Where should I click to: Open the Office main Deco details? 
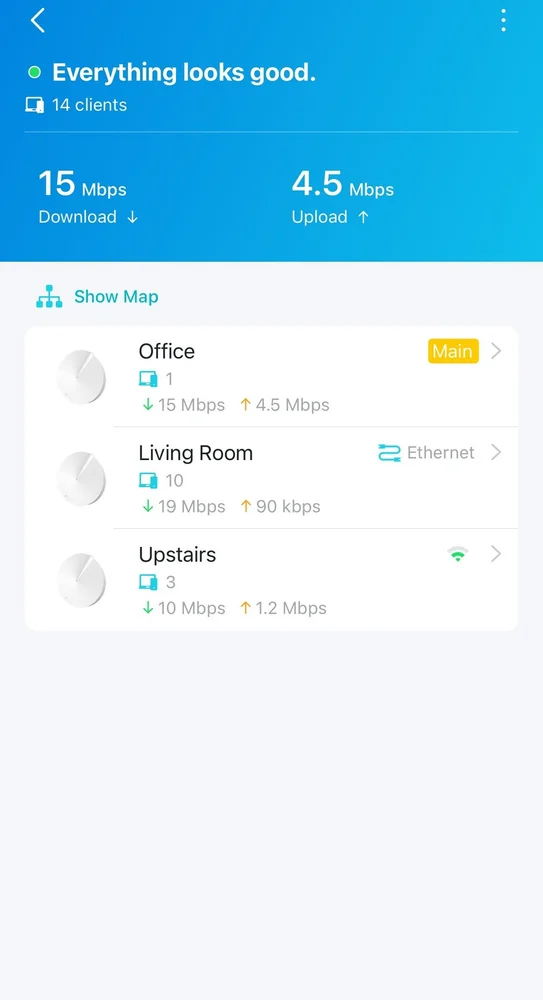click(271, 377)
